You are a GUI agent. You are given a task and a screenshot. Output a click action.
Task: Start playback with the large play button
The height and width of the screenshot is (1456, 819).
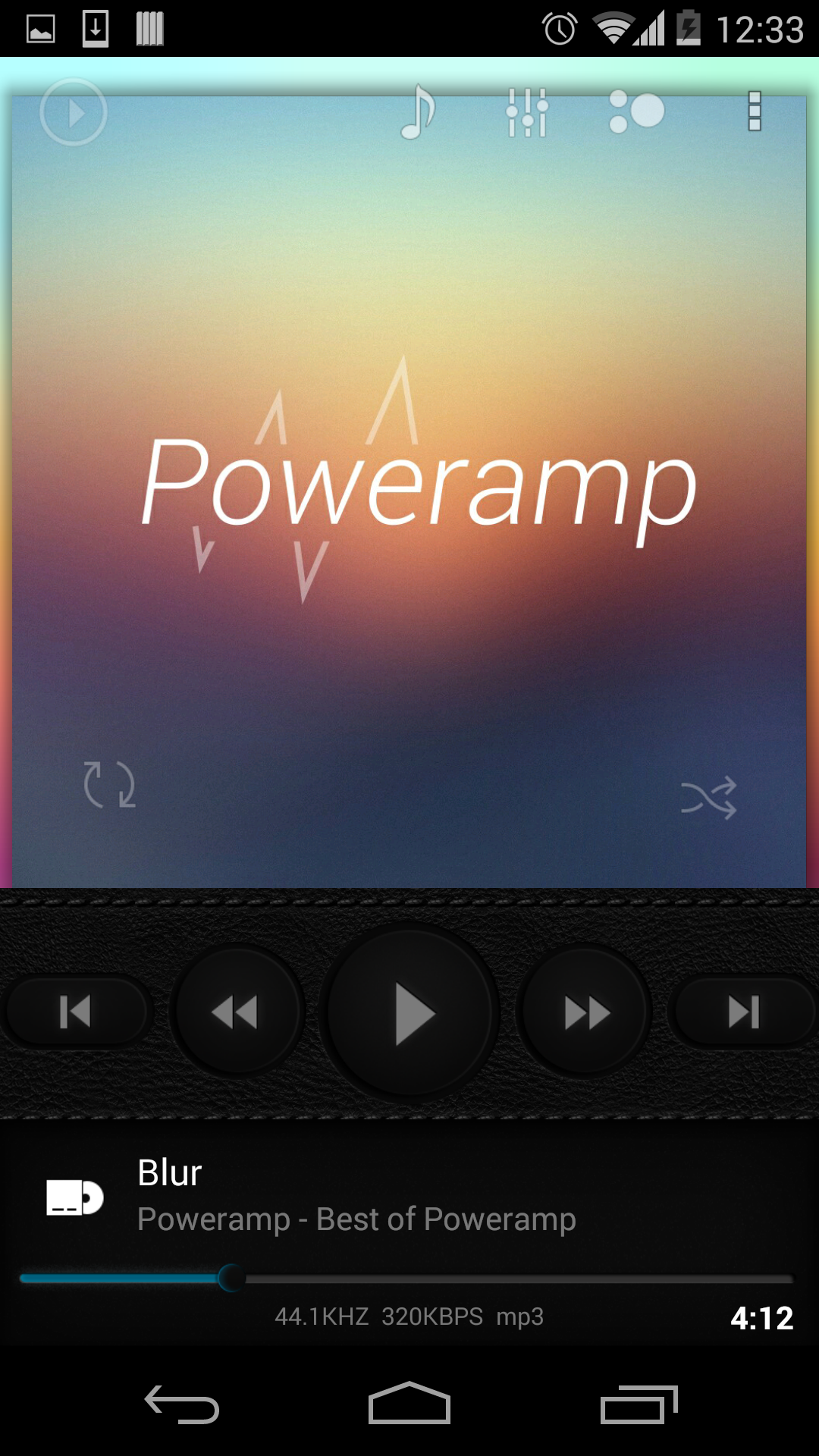coord(410,1013)
